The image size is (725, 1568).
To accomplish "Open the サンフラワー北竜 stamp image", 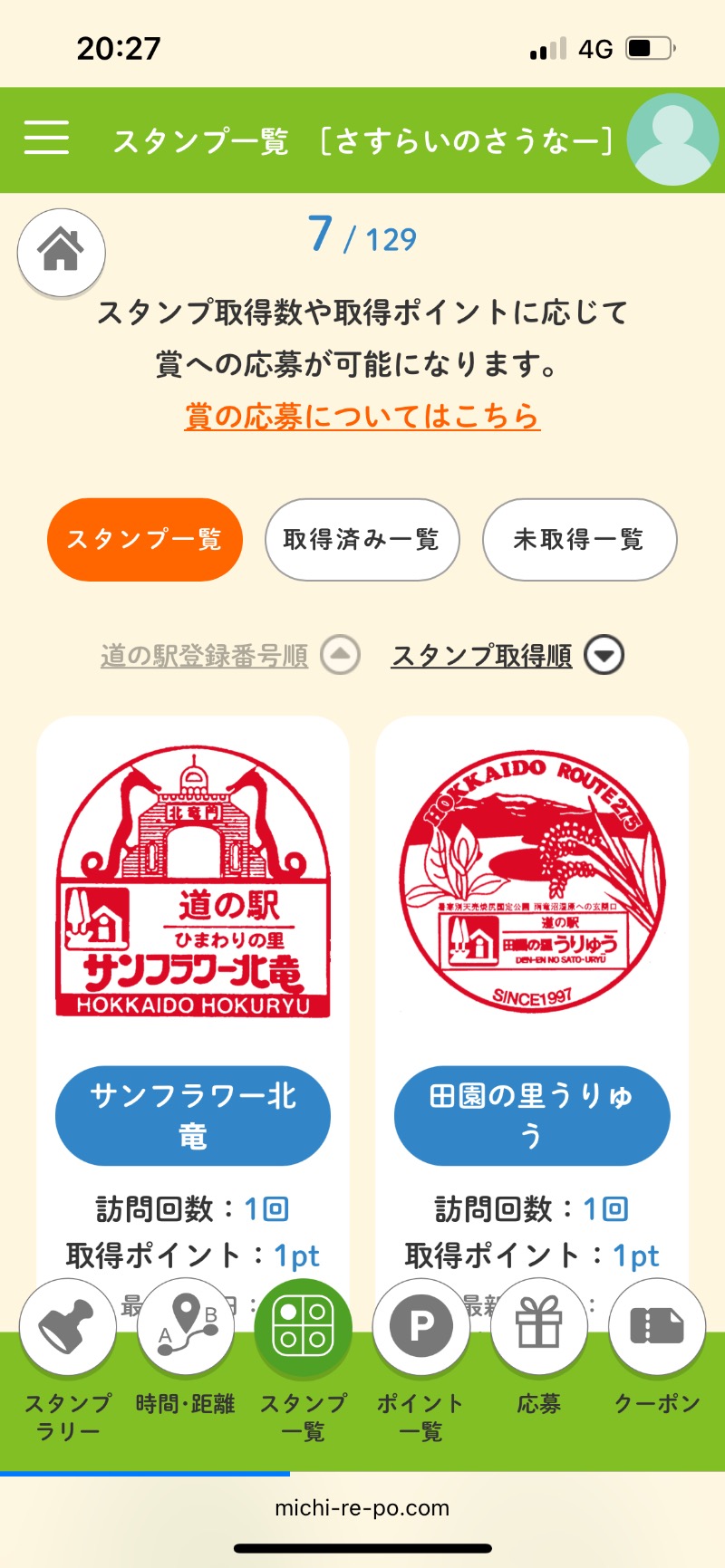I will [x=193, y=882].
